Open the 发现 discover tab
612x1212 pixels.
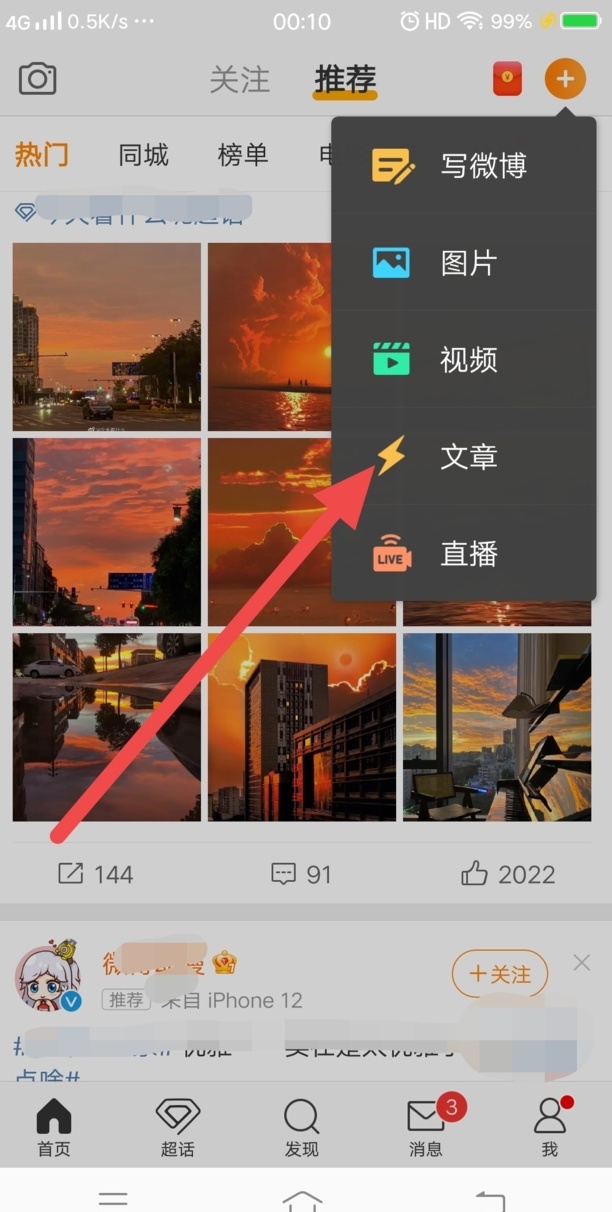(x=301, y=1127)
